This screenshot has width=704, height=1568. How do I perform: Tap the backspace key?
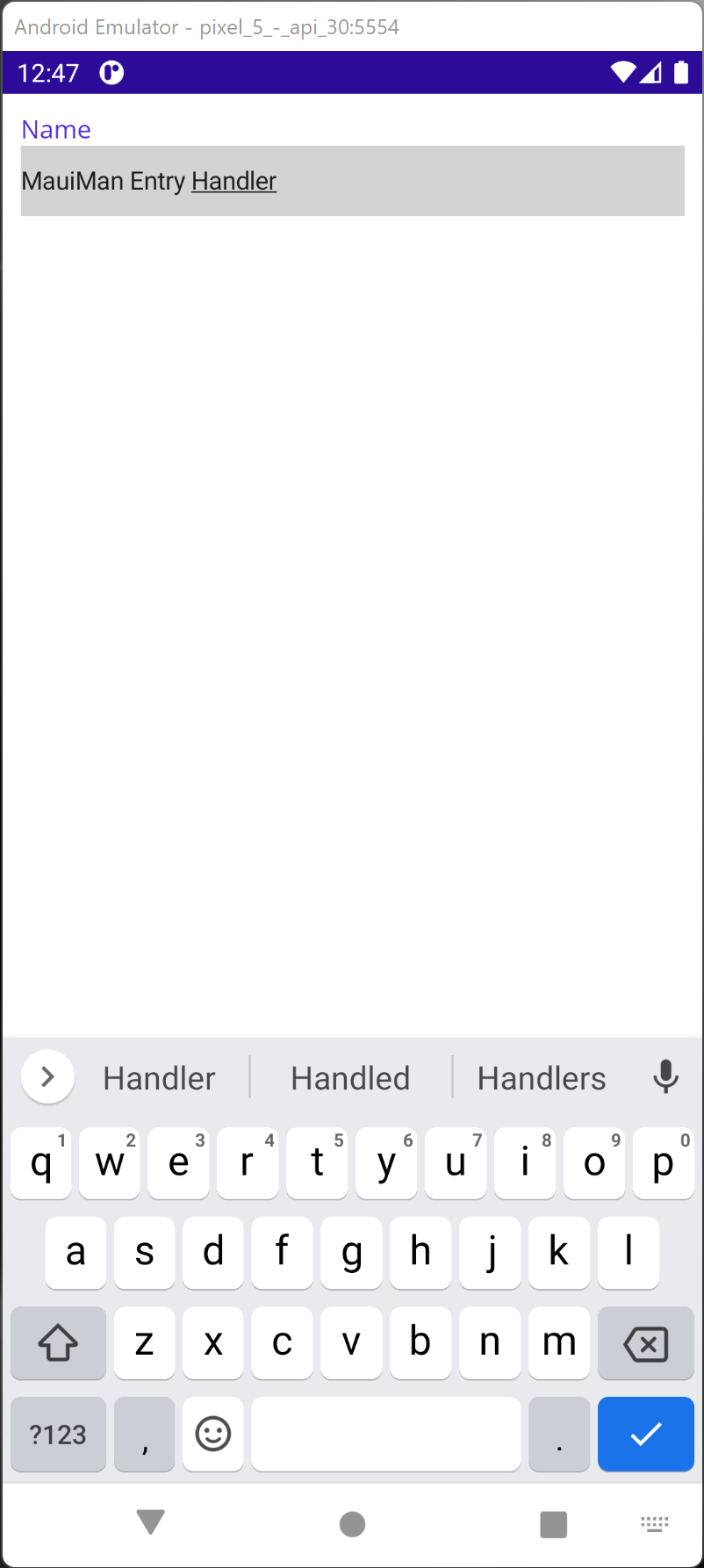point(645,1343)
